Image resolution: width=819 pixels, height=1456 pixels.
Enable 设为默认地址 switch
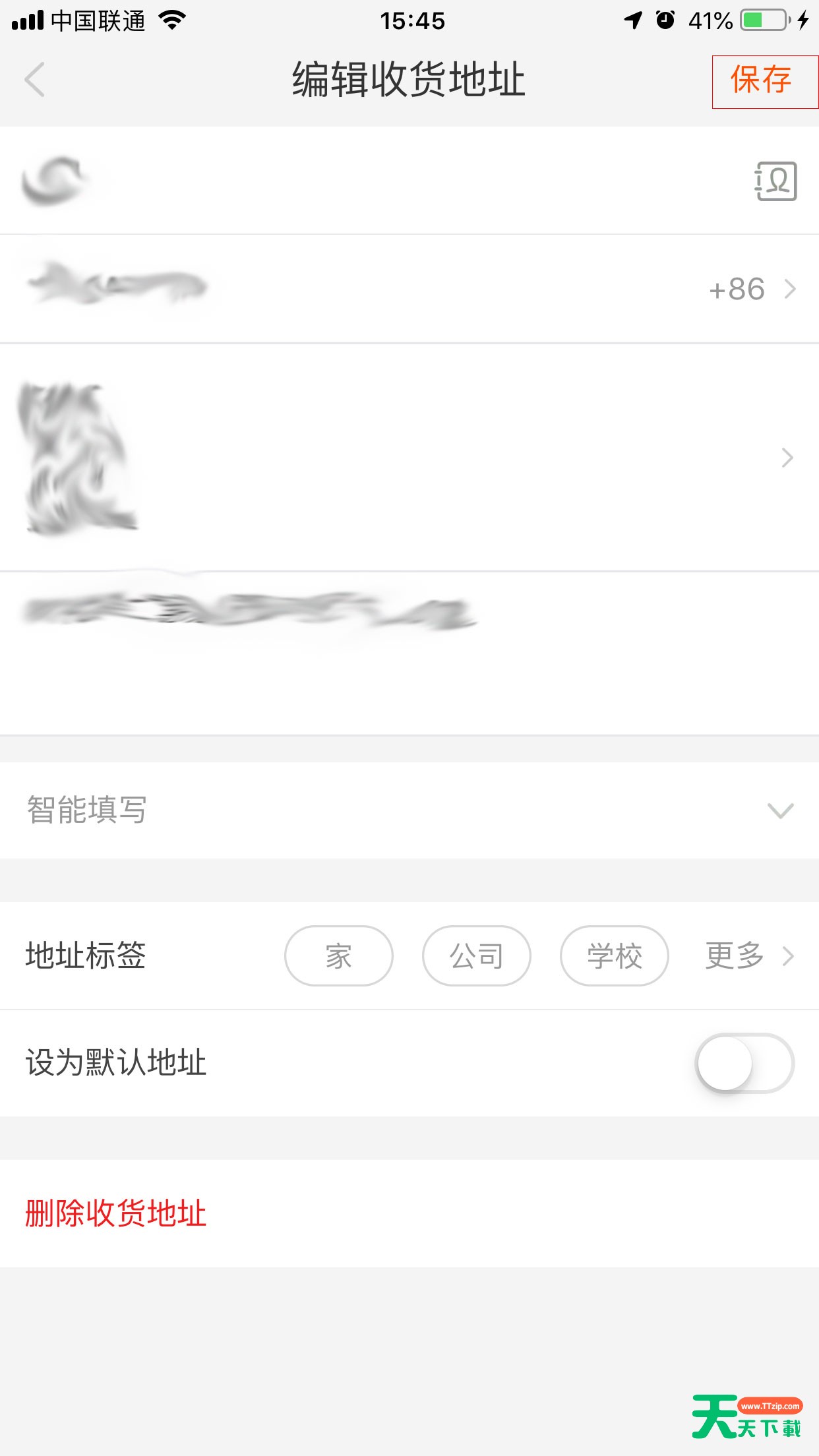(744, 1063)
